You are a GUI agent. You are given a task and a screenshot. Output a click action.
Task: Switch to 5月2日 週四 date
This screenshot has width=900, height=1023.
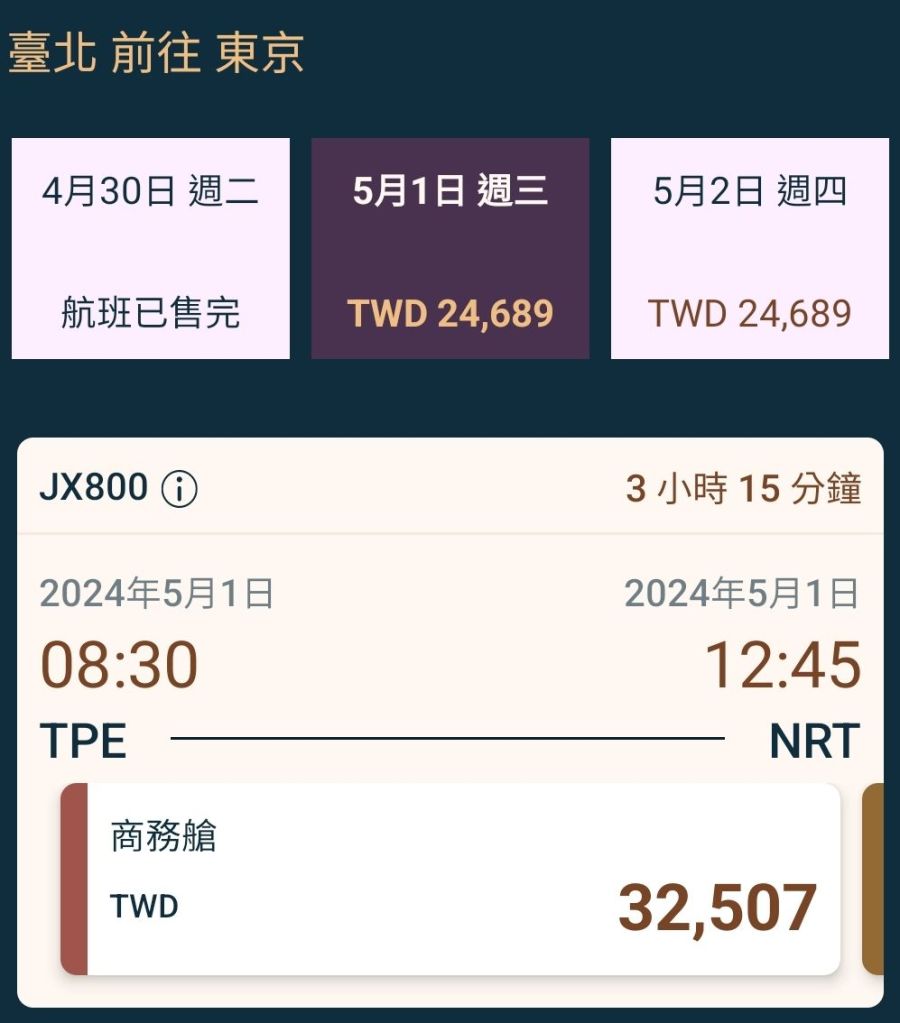[750, 249]
